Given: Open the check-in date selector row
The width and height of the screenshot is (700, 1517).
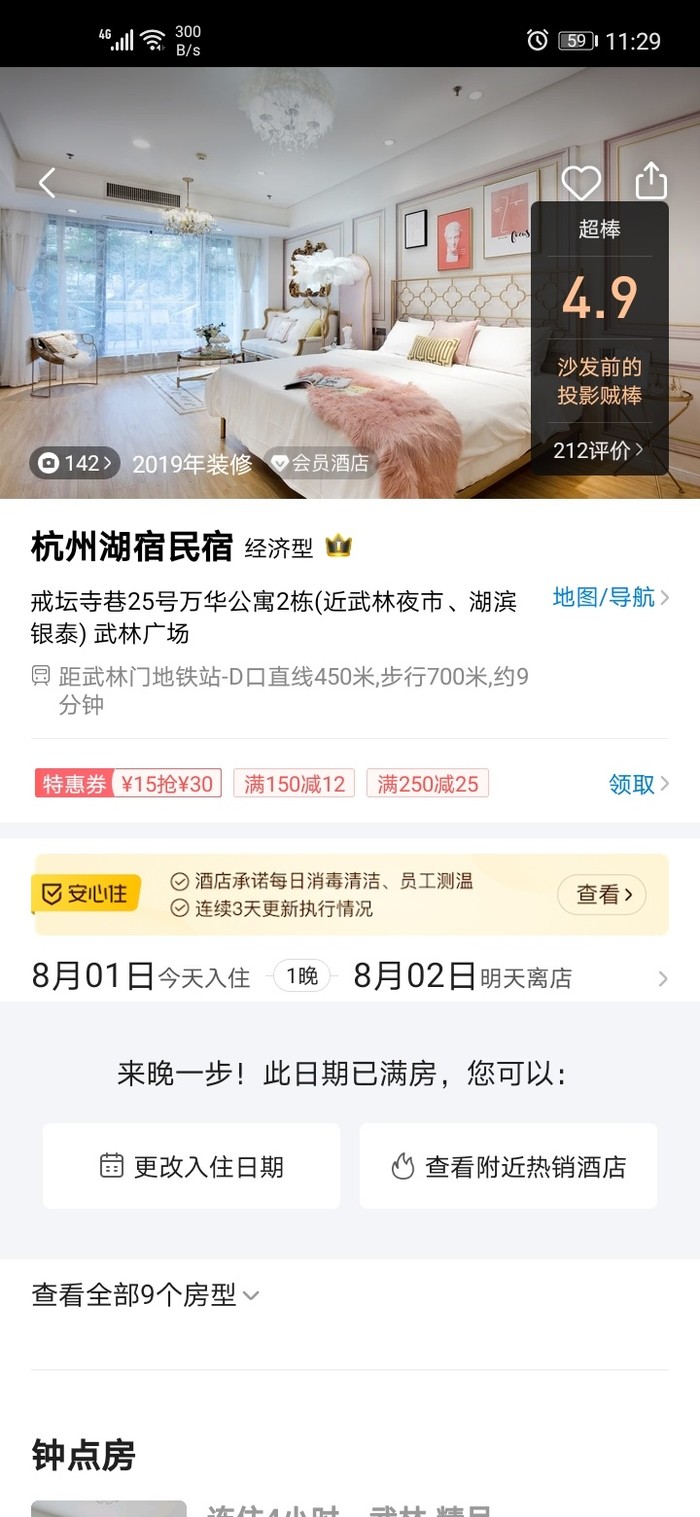Looking at the screenshot, I should 350,976.
